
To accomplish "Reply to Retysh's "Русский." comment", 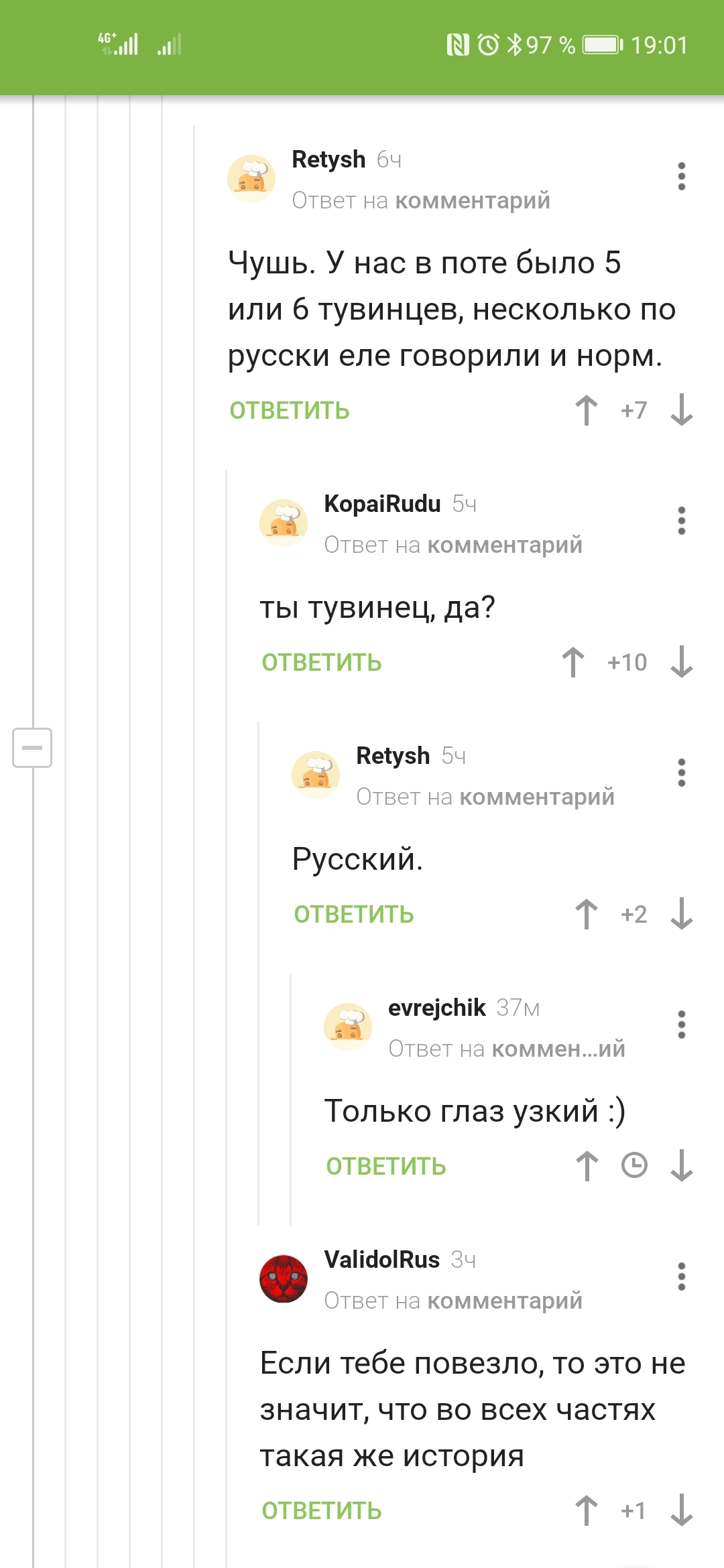I will click(x=354, y=915).
